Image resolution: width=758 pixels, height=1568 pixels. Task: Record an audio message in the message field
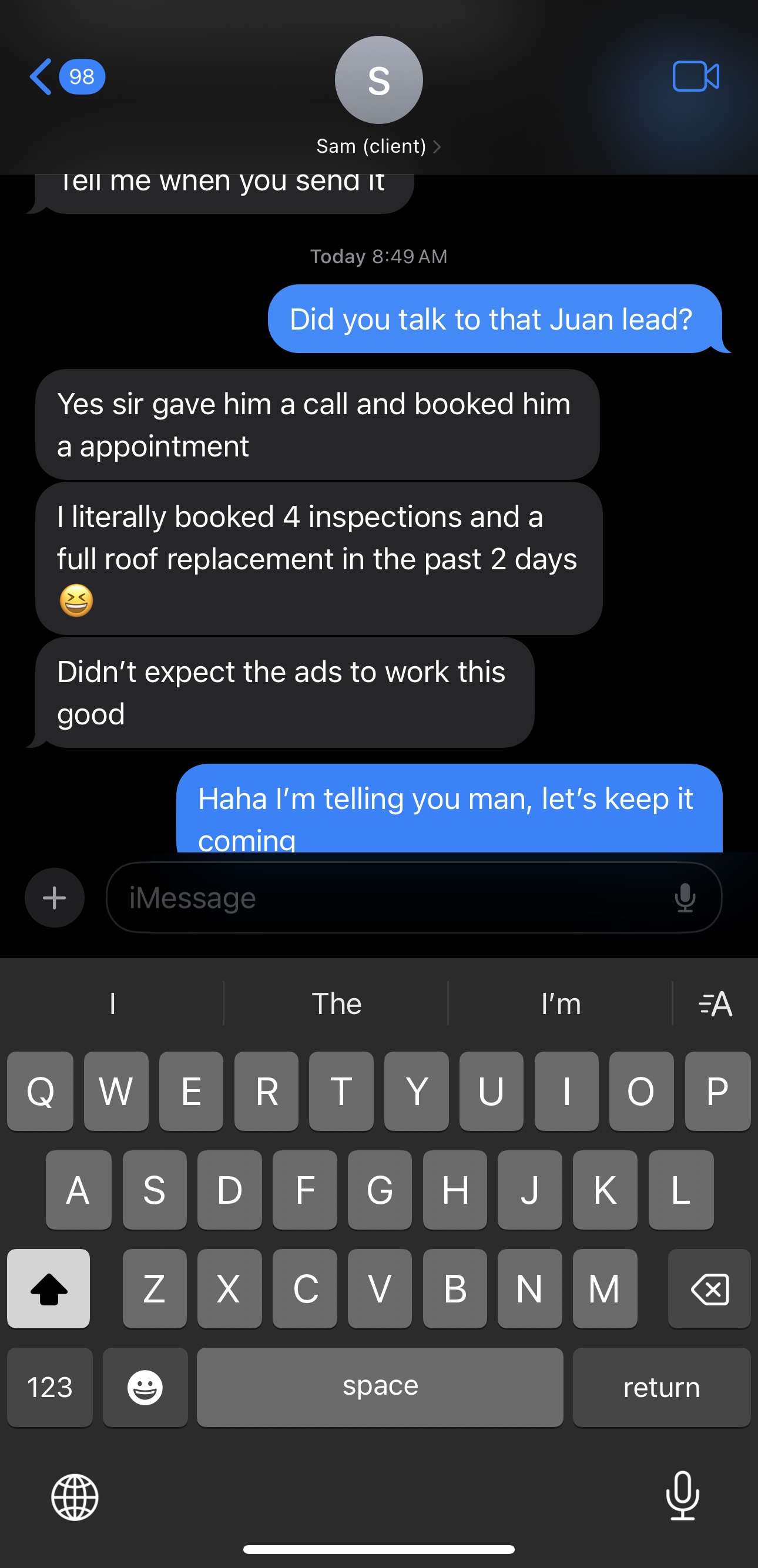coord(685,897)
